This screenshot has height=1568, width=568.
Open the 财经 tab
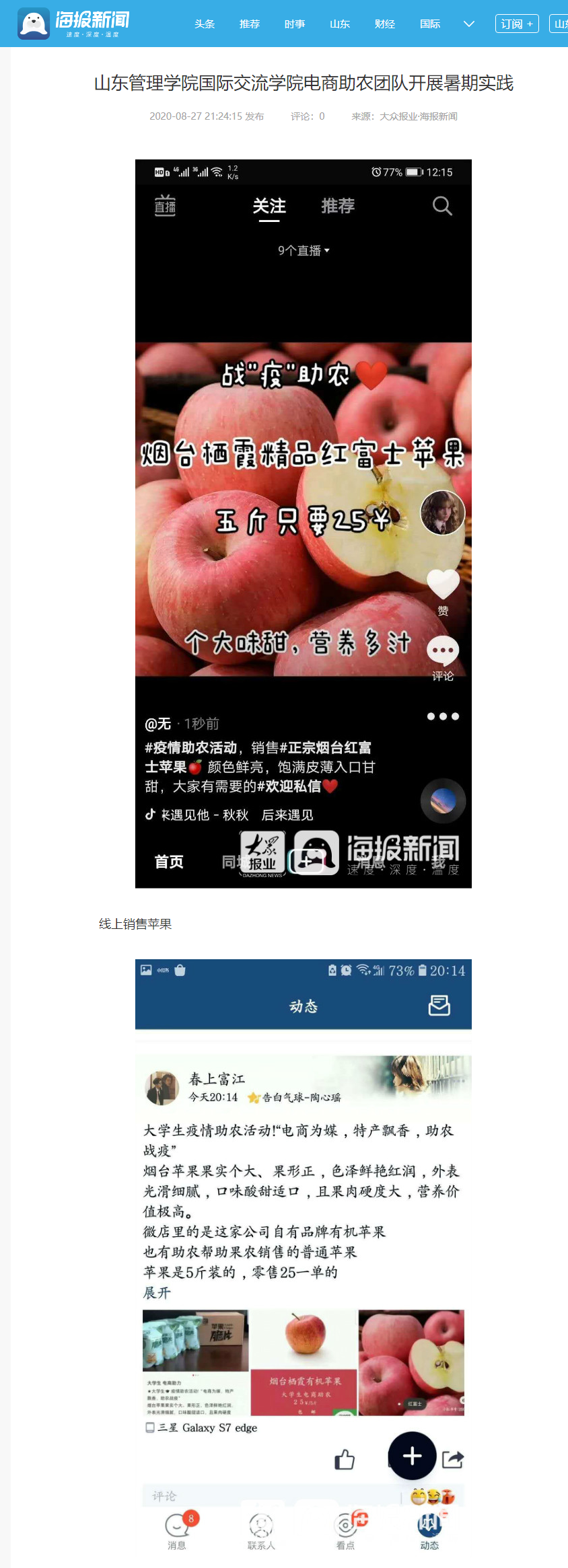coord(385,24)
